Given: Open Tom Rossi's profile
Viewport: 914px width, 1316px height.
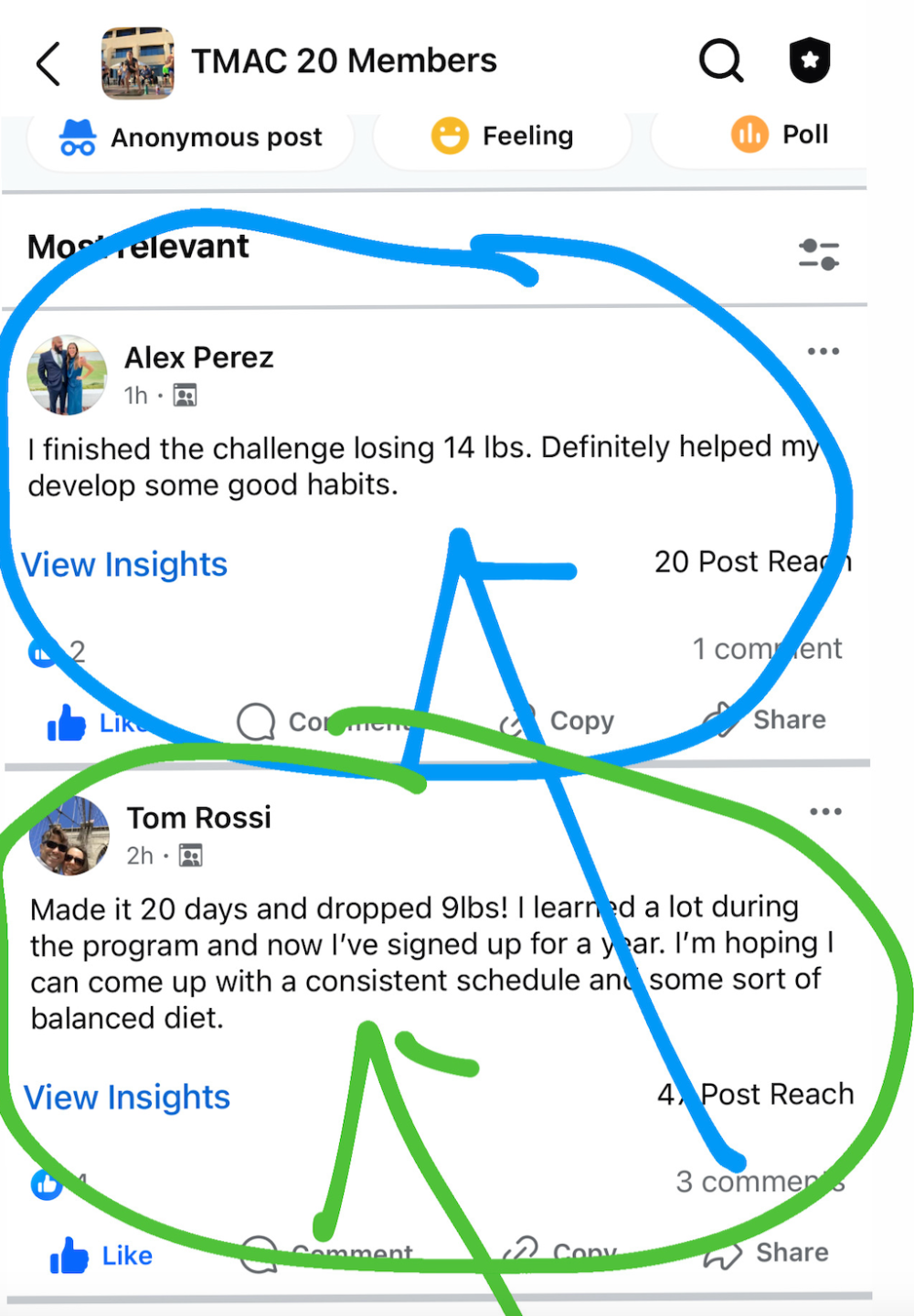Looking at the screenshot, I should coord(198,817).
